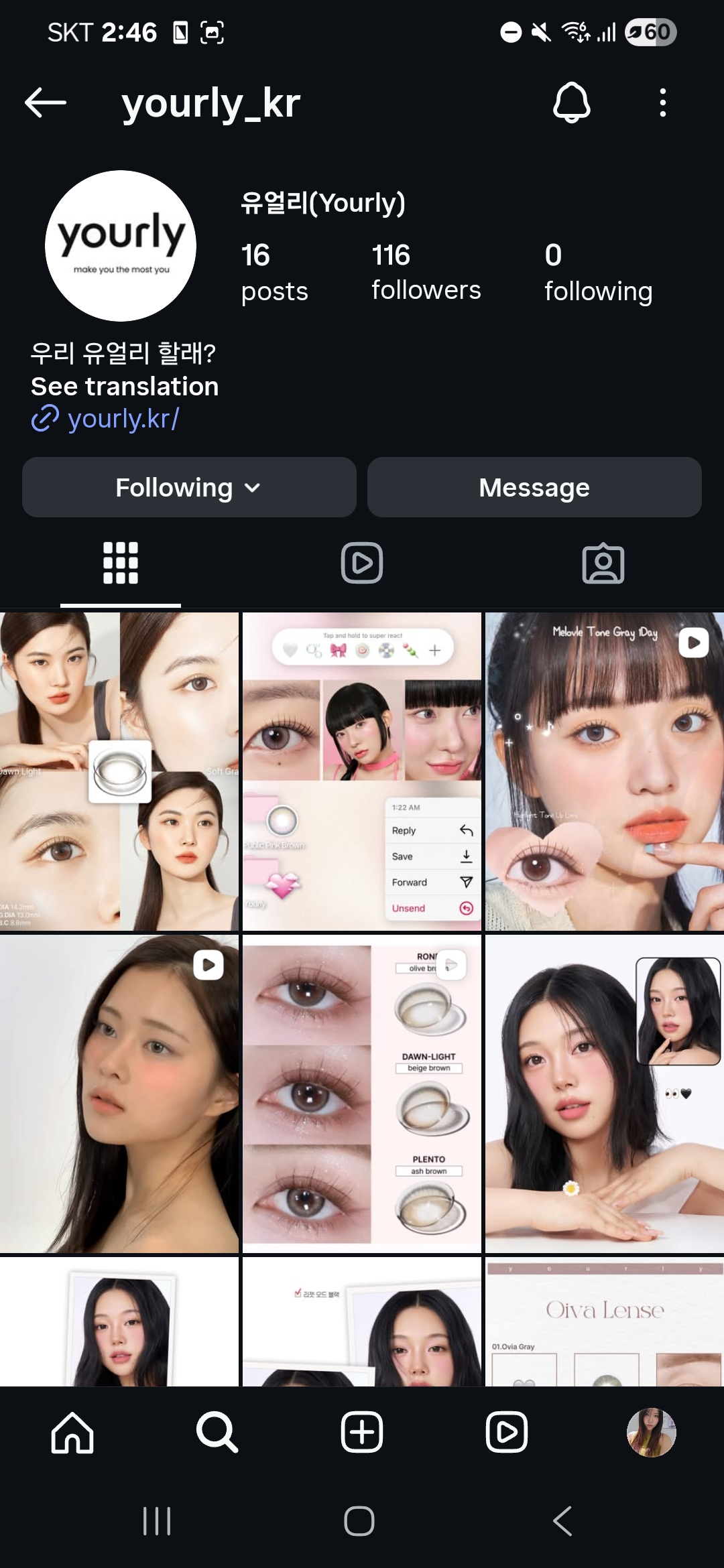View the 0 following list
Screen dimensions: 724x1568
click(x=597, y=272)
